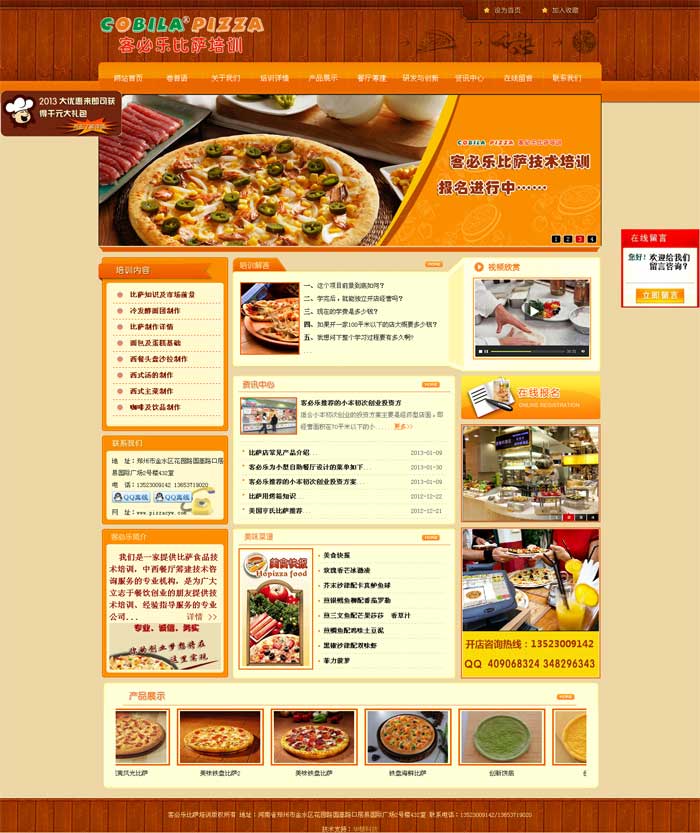Open 比萨知识及市场前景 training item
The image size is (700, 833).
tap(162, 295)
